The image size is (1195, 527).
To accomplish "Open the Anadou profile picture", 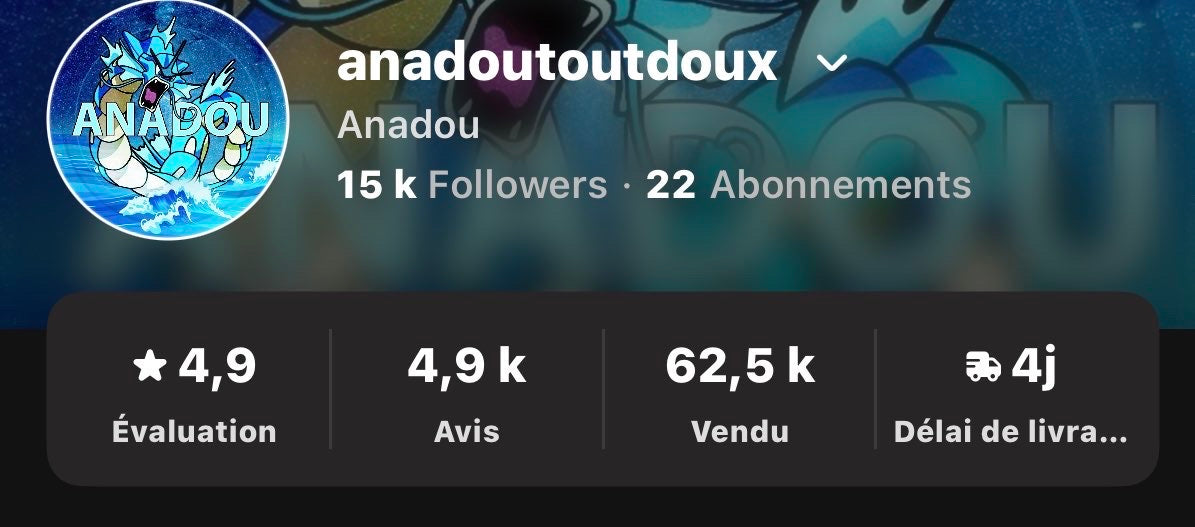I will [x=168, y=118].
